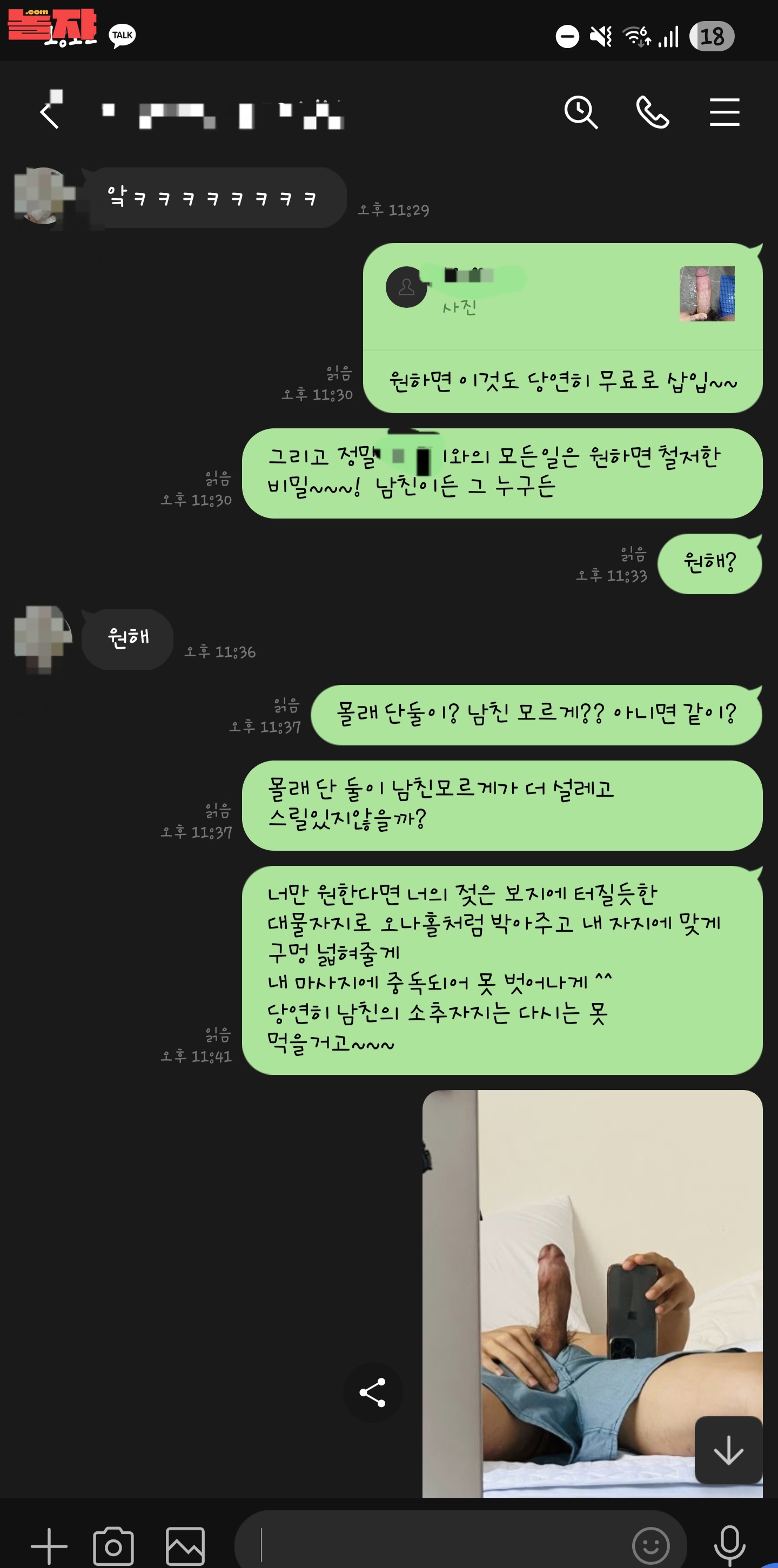Start a voice call
The image size is (778, 1568).
pos(652,112)
